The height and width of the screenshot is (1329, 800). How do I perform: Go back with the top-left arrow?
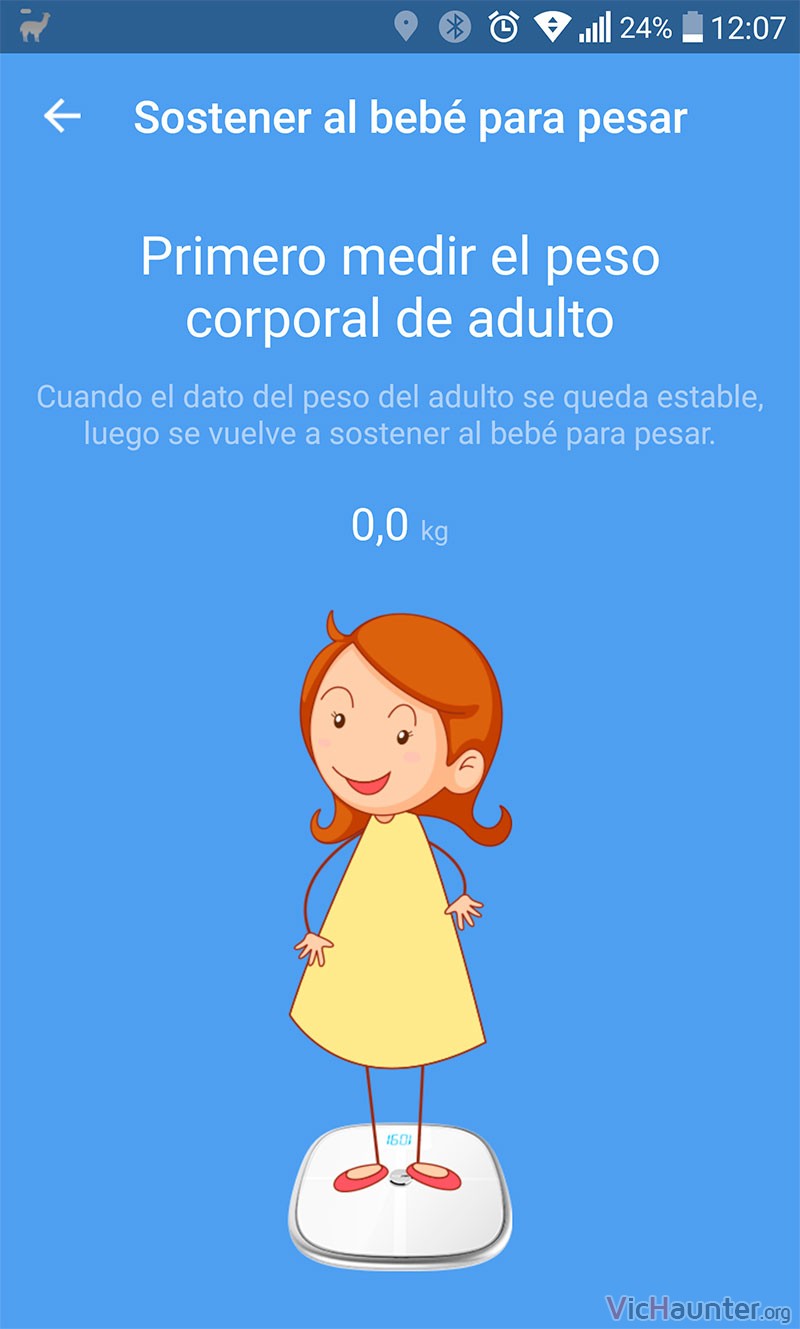click(62, 116)
